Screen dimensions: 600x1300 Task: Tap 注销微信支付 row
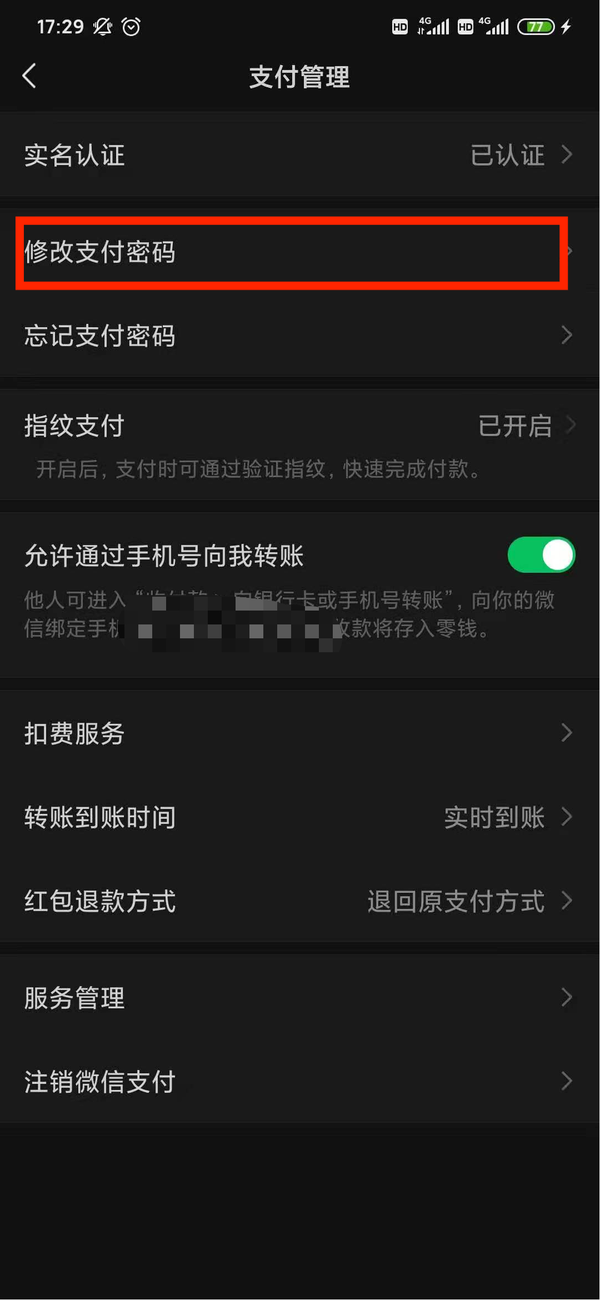pos(300,1081)
